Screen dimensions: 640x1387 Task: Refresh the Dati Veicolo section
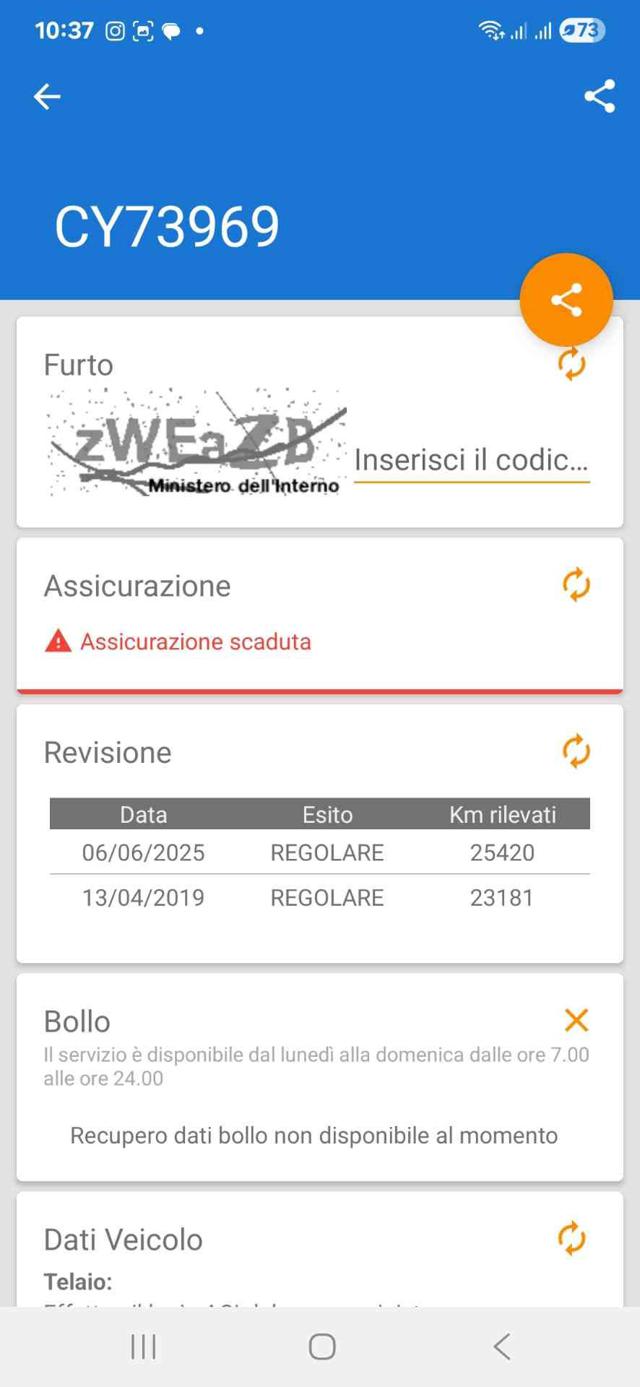(x=571, y=1238)
